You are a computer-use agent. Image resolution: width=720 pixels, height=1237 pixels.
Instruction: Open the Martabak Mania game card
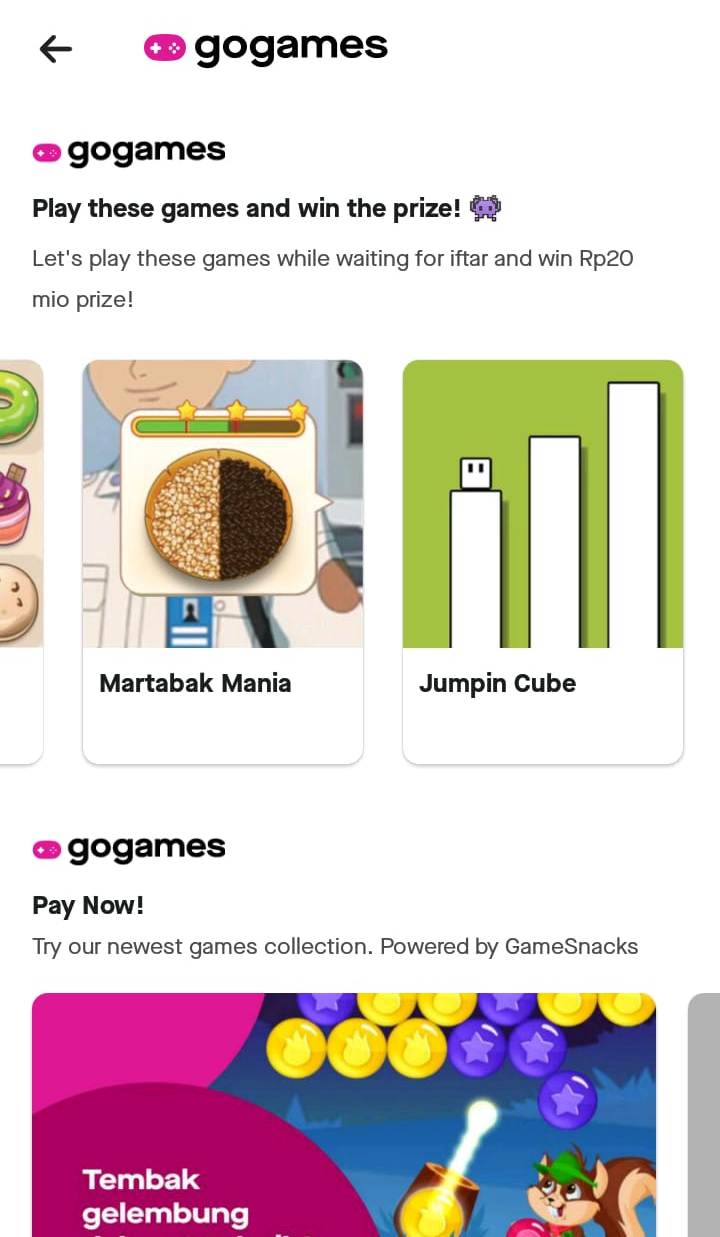pyautogui.click(x=222, y=561)
